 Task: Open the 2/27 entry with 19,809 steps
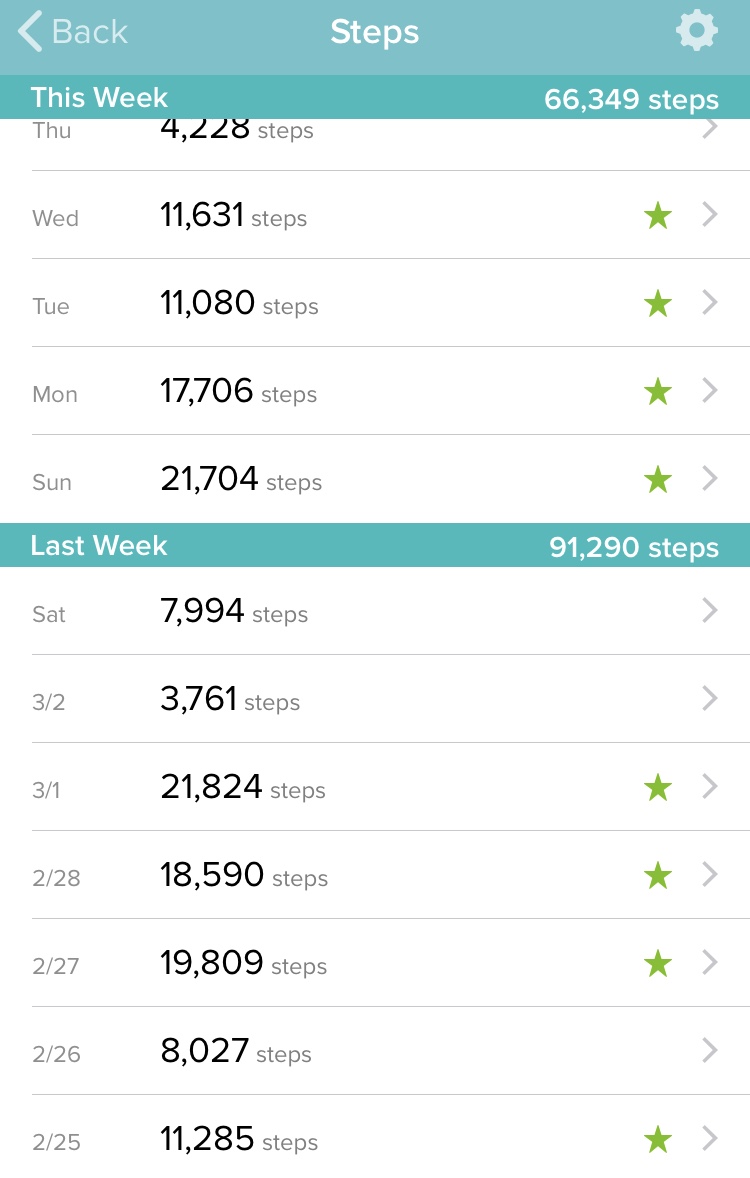pyautogui.click(x=375, y=964)
